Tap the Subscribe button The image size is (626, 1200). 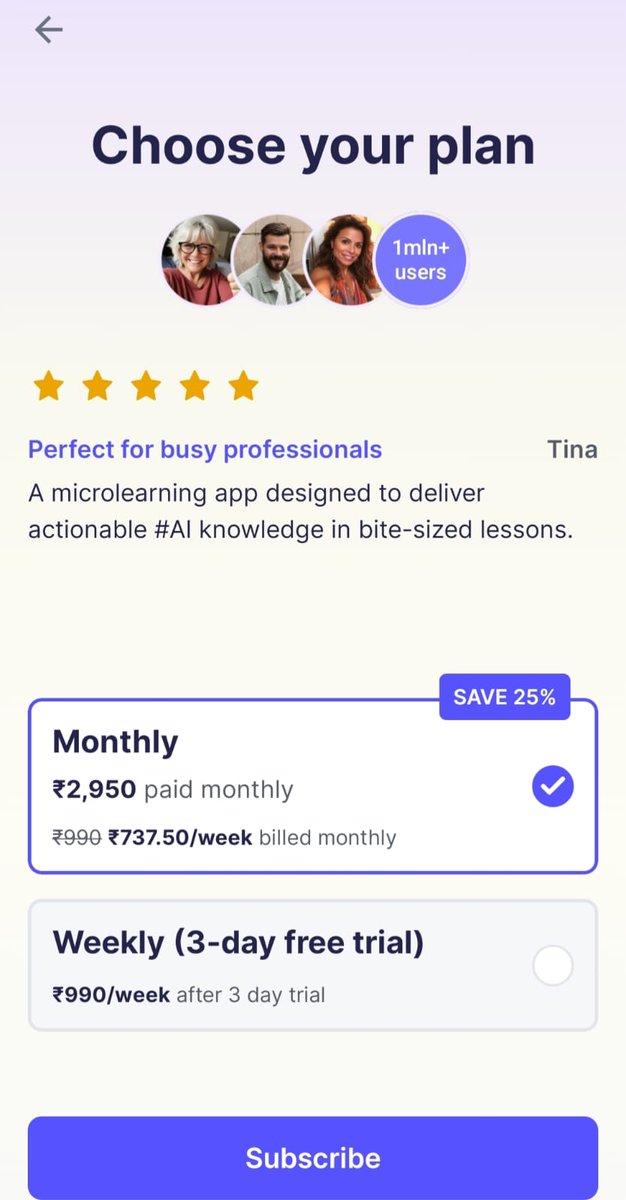[x=313, y=1158]
